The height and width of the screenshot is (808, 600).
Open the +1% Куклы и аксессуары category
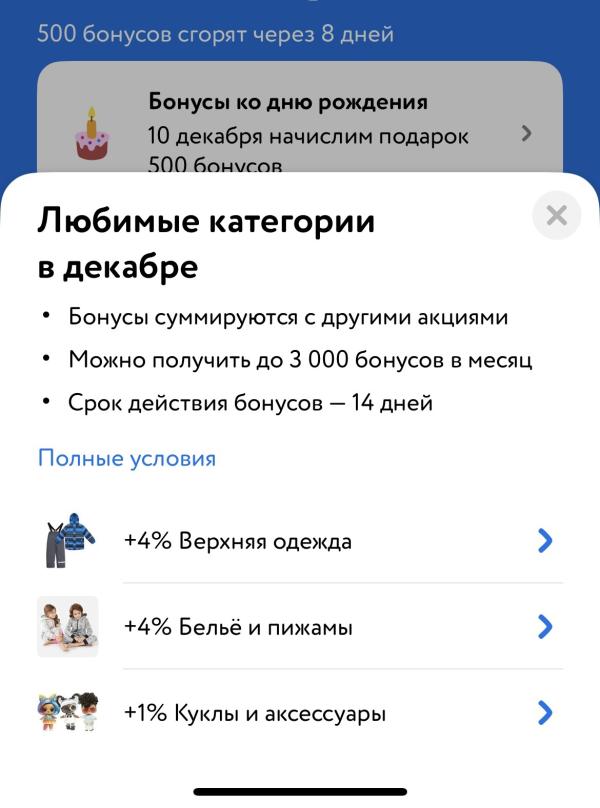coord(300,713)
